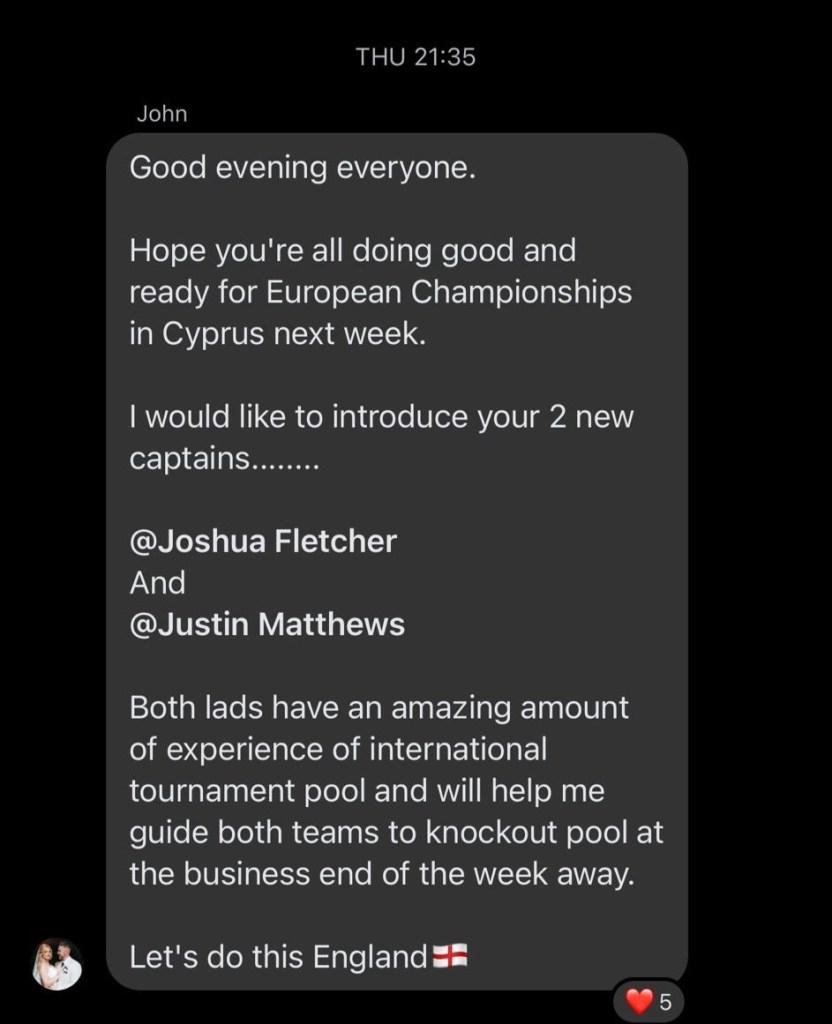View the heart reactions on John's message
832x1024 pixels.
(648, 1000)
